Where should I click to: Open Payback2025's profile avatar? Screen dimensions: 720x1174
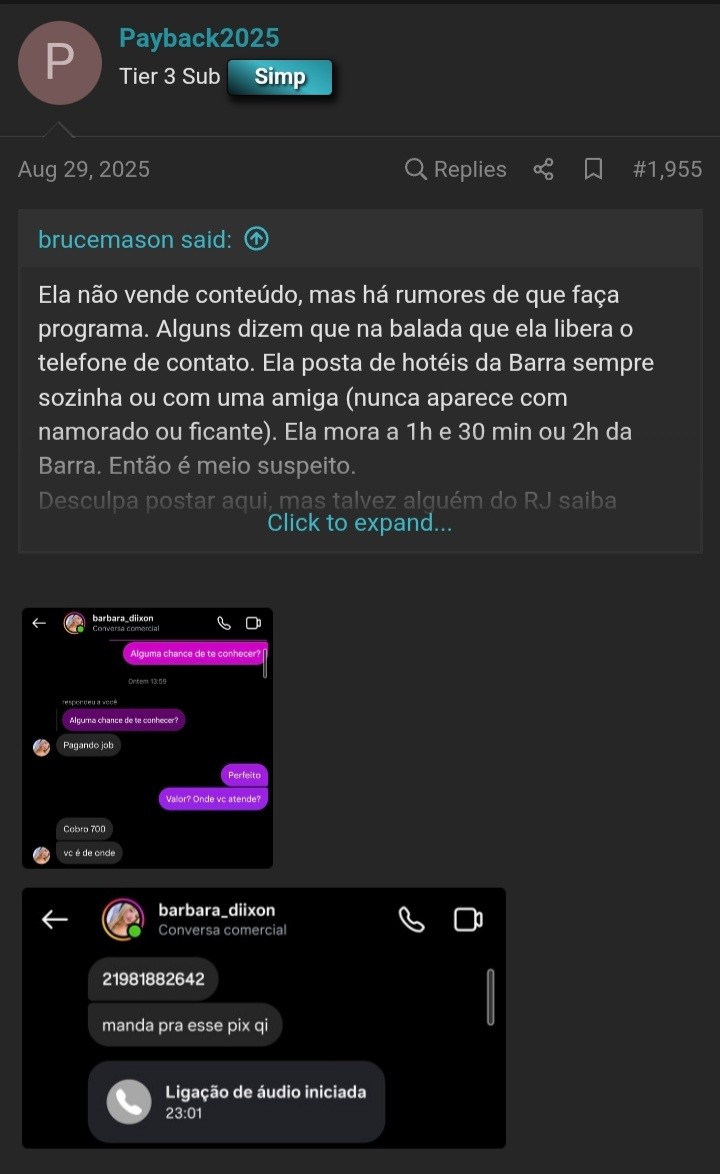click(x=60, y=63)
